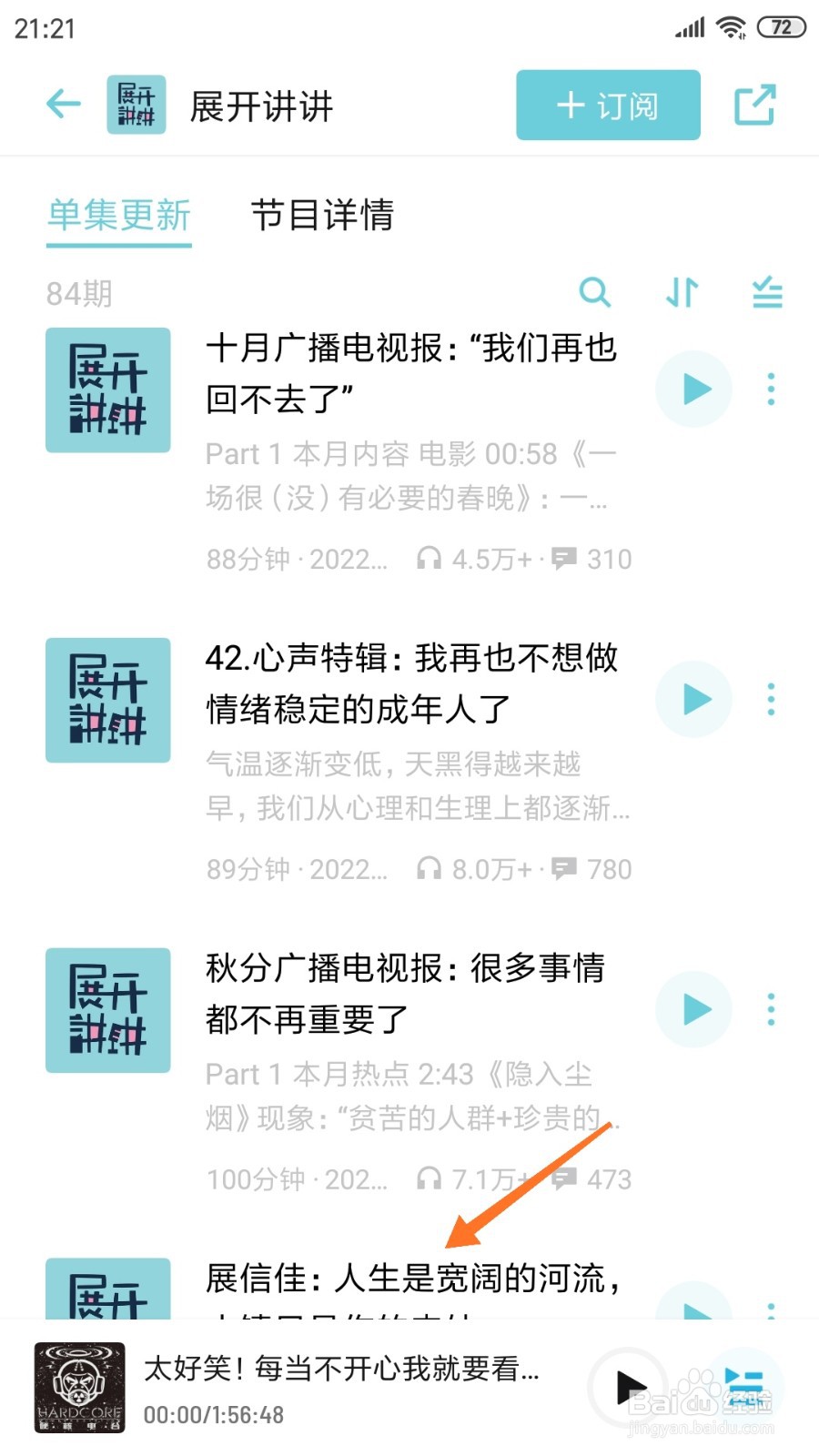The width and height of the screenshot is (819, 1456).
Task: Search episodes with the magnifier icon
Action: tap(595, 292)
